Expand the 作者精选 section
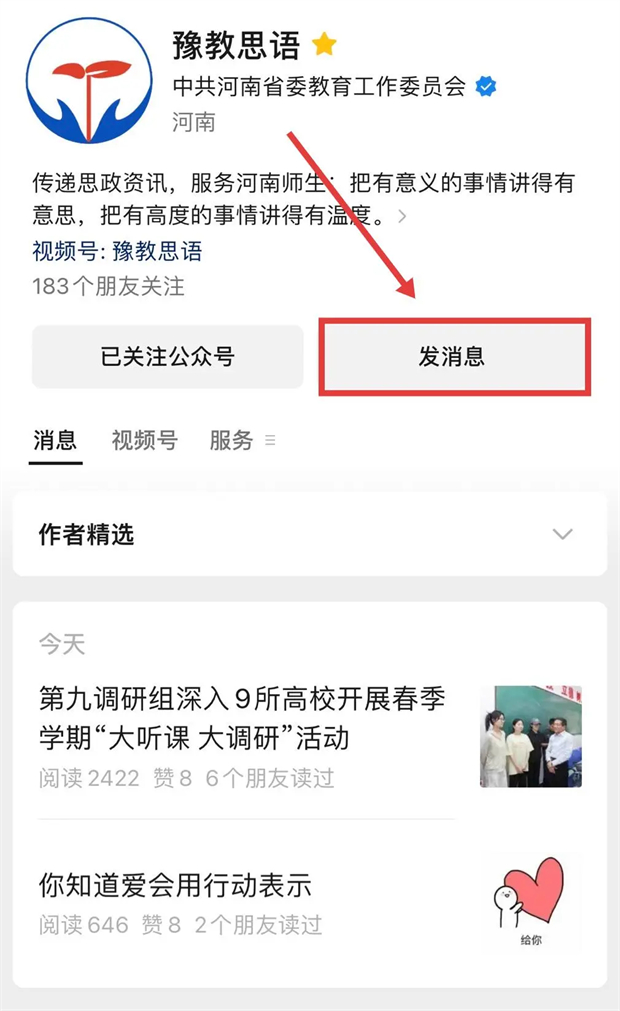Image resolution: width=620 pixels, height=1011 pixels. pyautogui.click(x=563, y=534)
